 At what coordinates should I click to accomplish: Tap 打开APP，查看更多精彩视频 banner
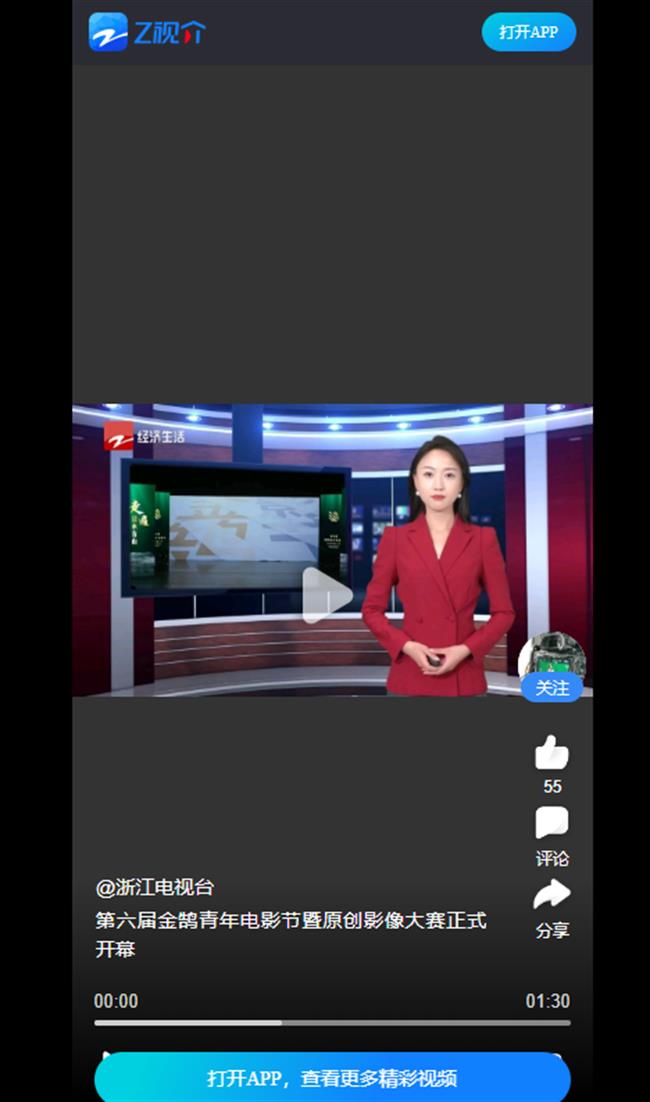pyautogui.click(x=332, y=1078)
